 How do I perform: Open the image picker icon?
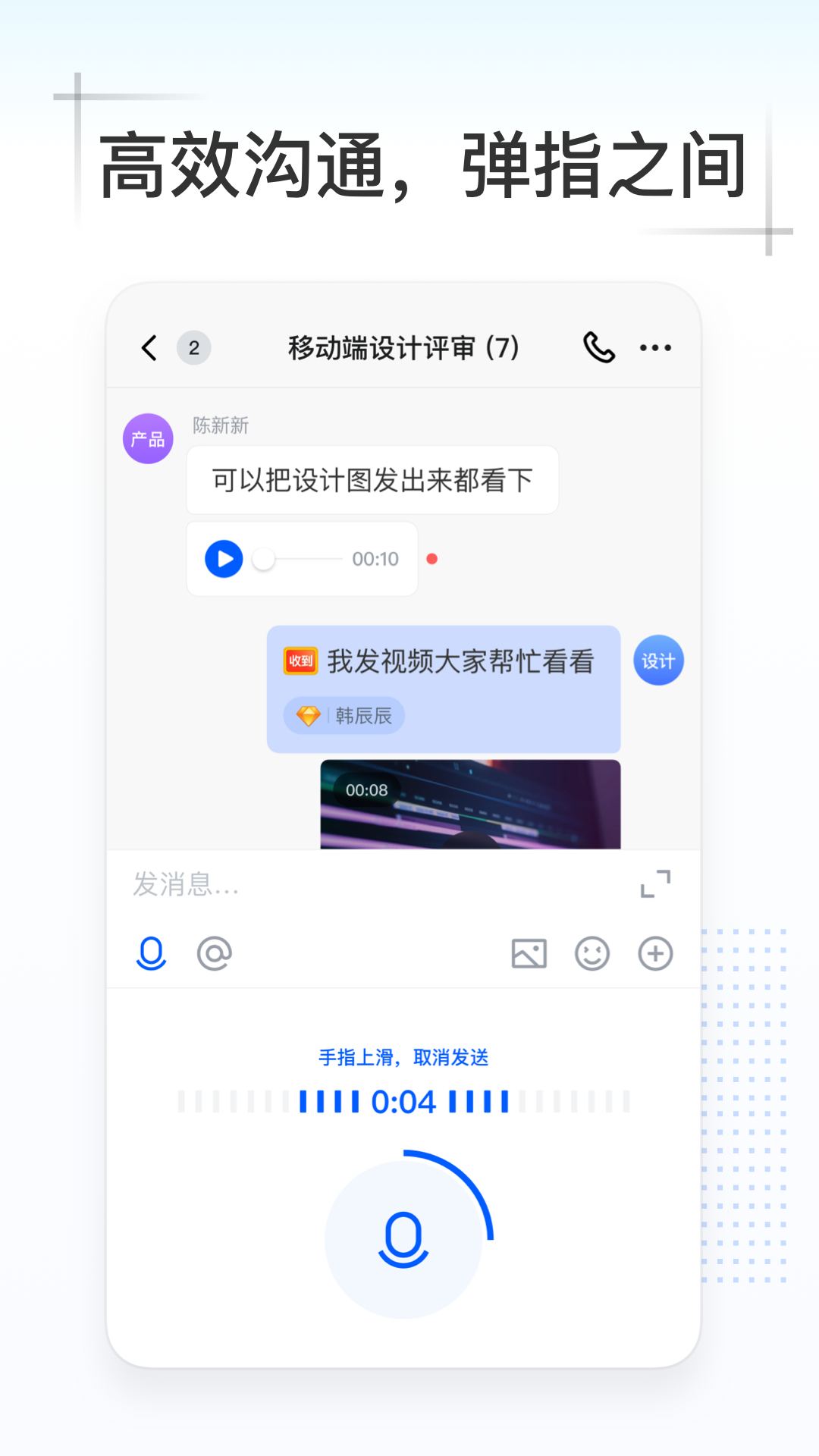(x=529, y=953)
